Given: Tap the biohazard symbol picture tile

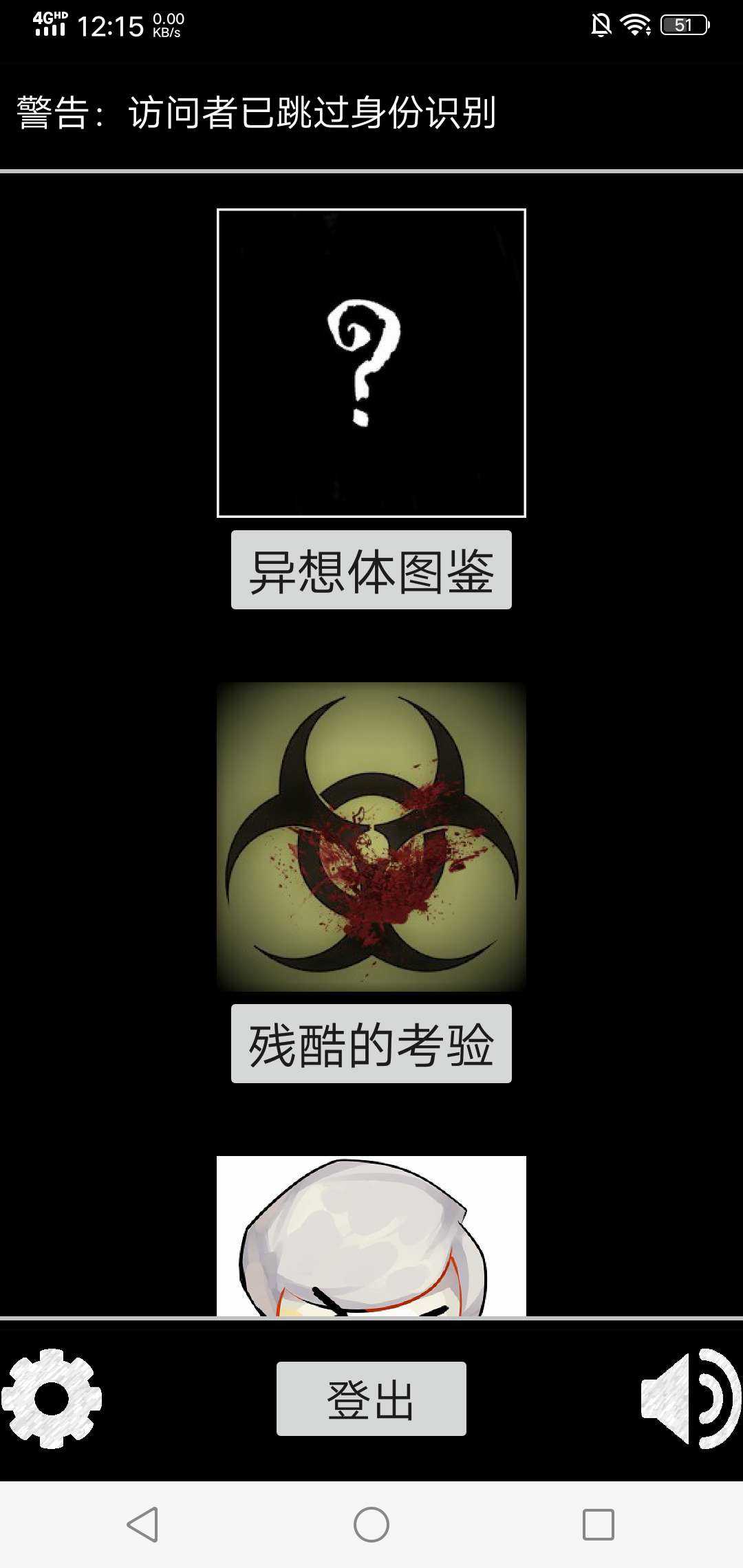Looking at the screenshot, I should [371, 836].
